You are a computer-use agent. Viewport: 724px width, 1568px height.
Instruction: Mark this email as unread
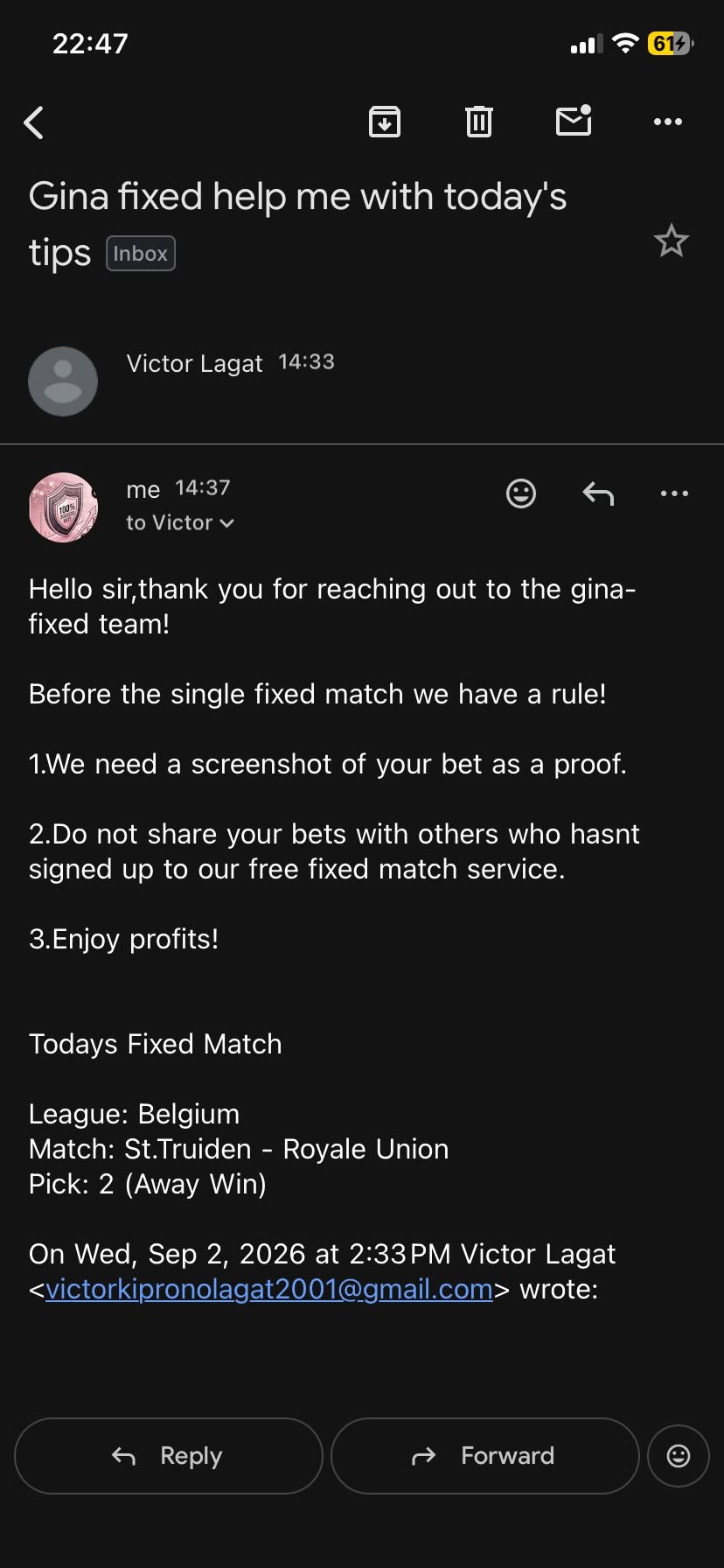point(574,121)
